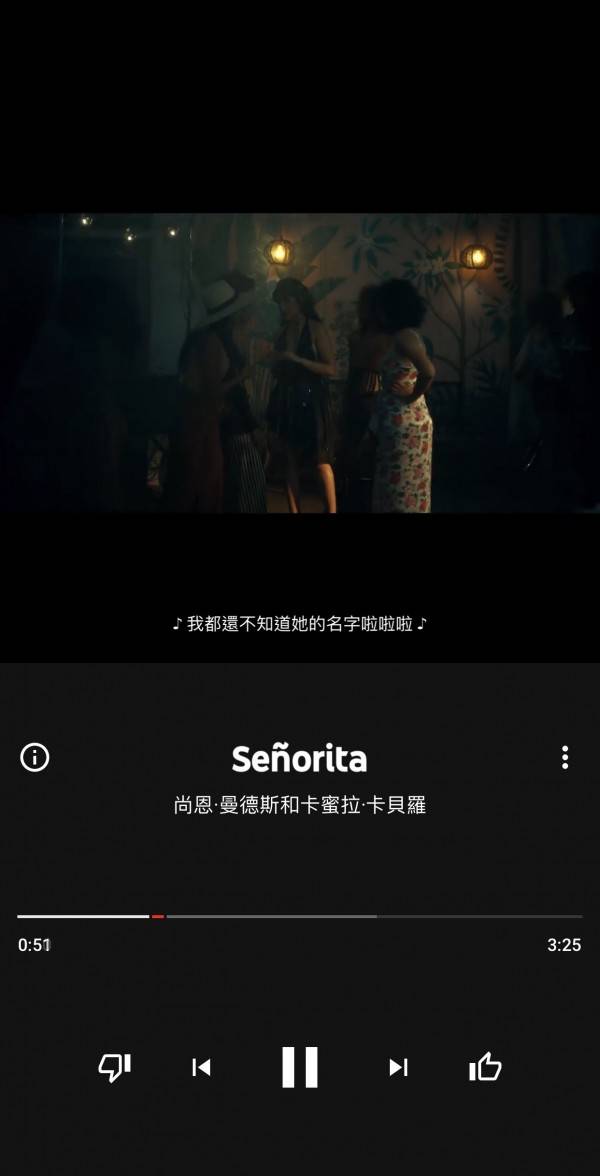Skip to the previous track
The width and height of the screenshot is (600, 1176).
201,1067
